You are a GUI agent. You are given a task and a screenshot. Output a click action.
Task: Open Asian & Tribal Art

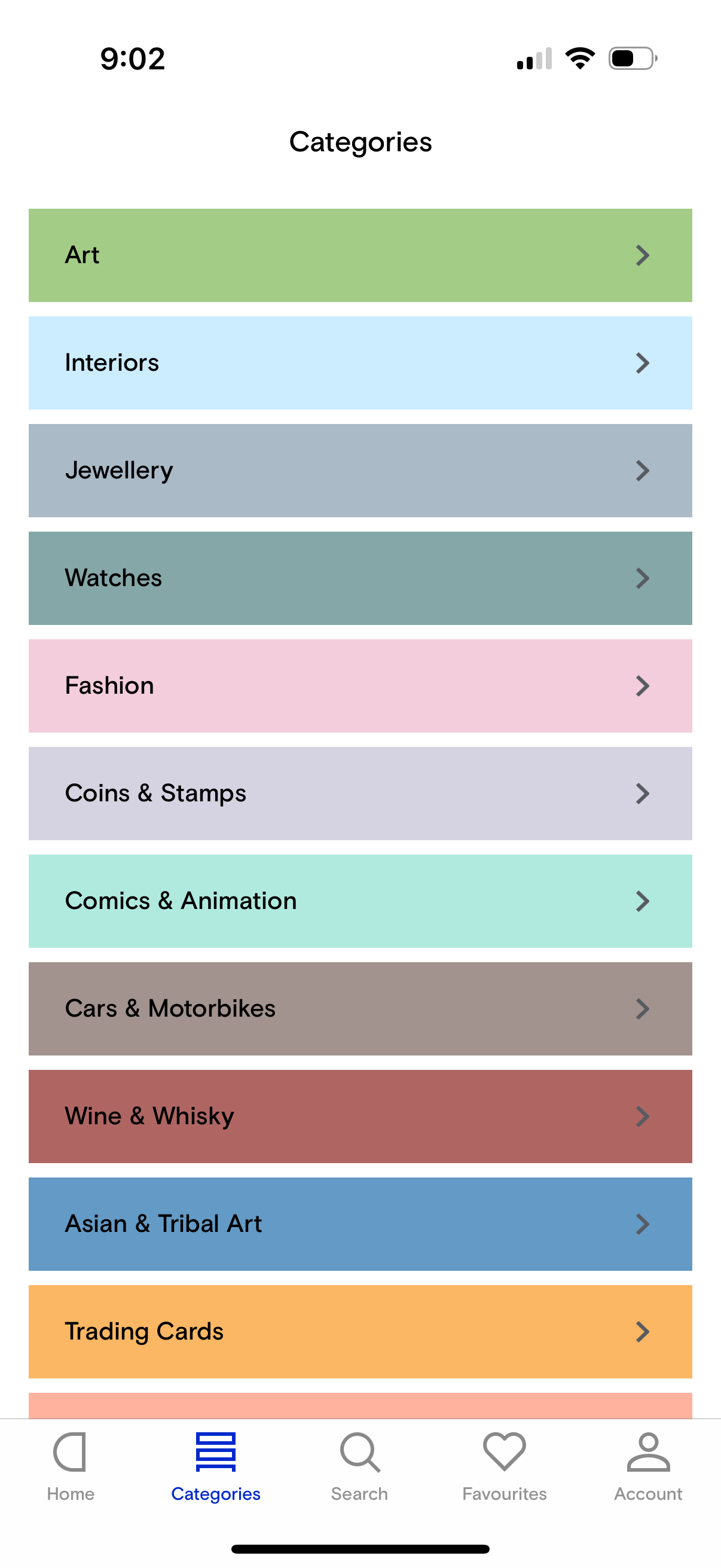pos(359,1224)
